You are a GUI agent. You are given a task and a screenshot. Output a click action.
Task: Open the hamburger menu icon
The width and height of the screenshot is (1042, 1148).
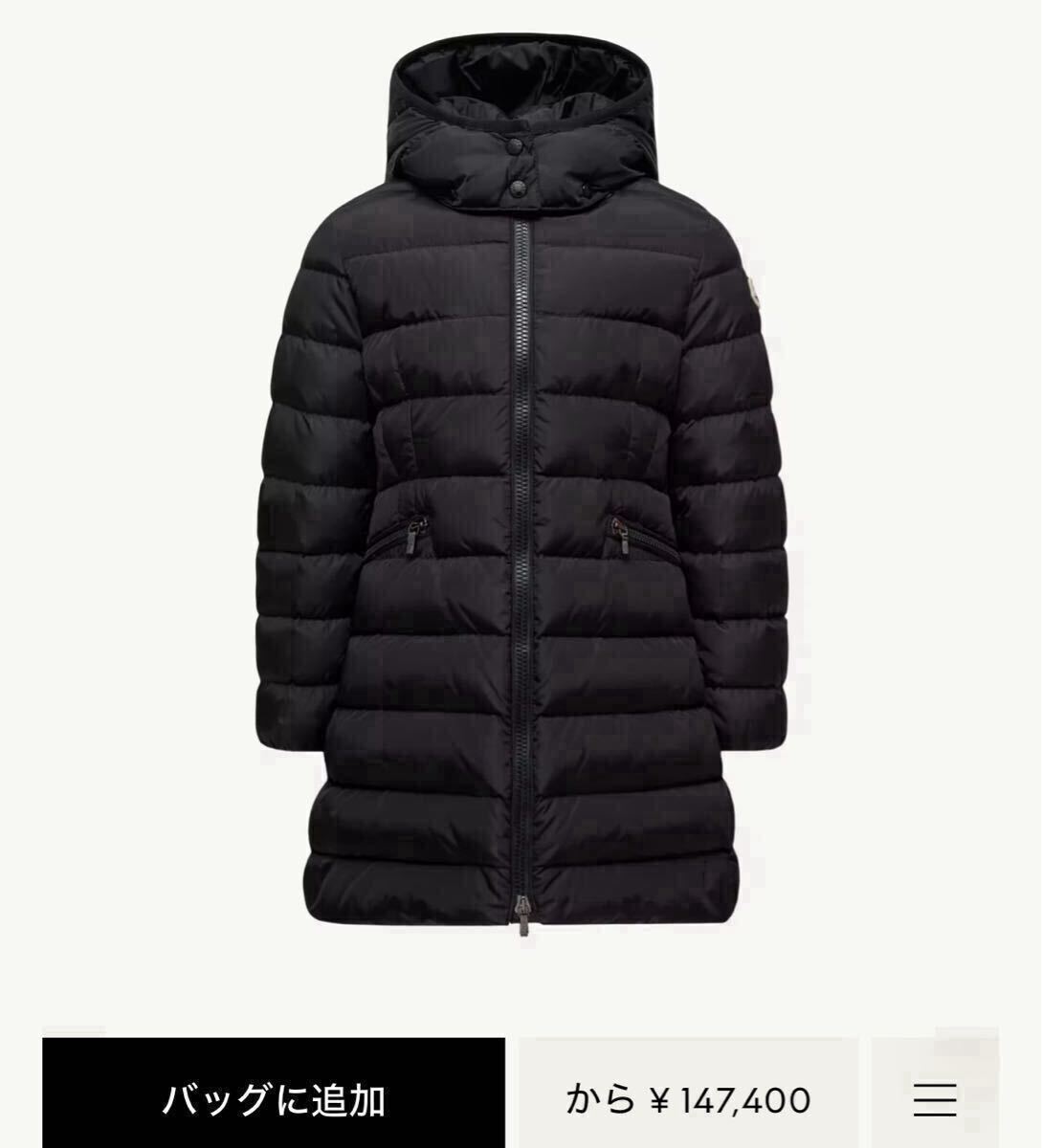click(935, 1099)
